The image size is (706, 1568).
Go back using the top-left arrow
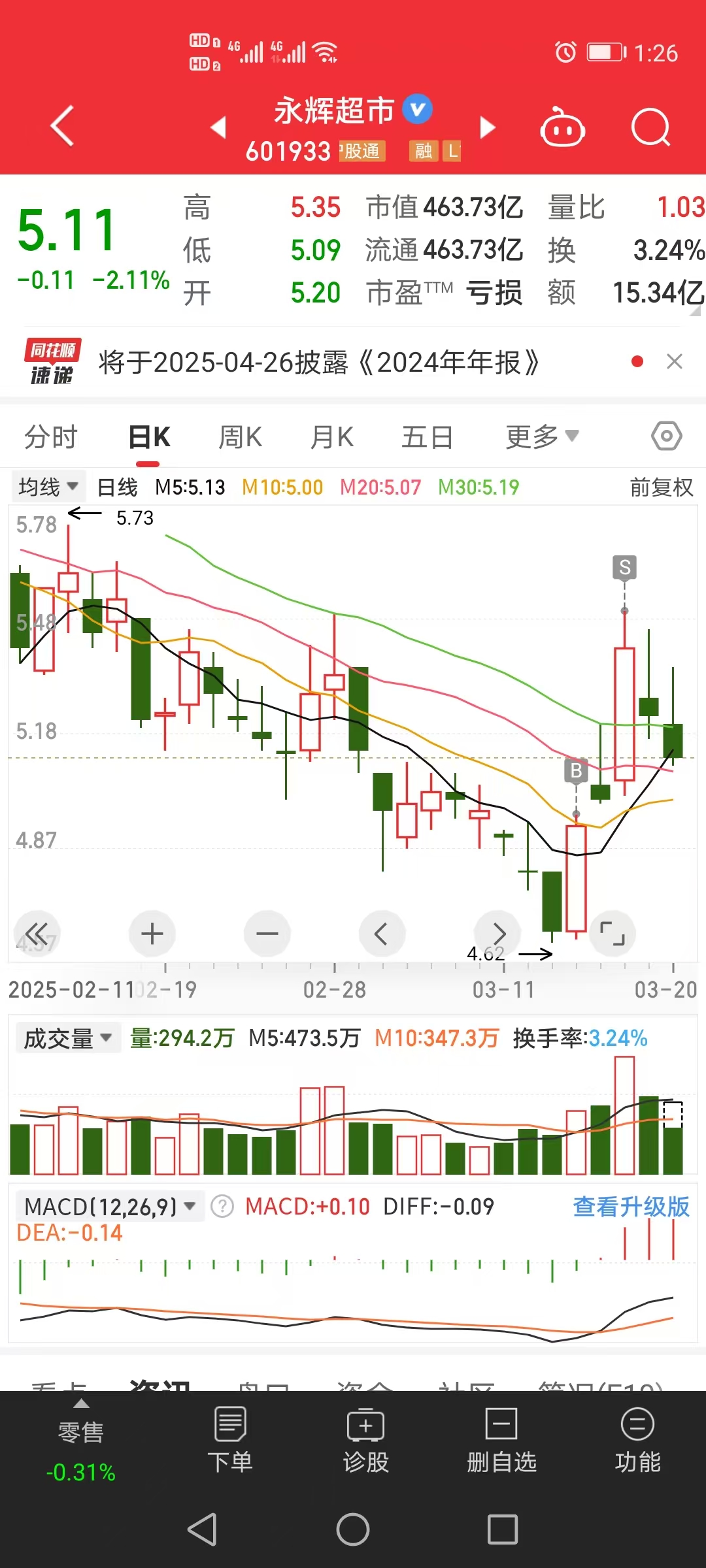[63, 126]
